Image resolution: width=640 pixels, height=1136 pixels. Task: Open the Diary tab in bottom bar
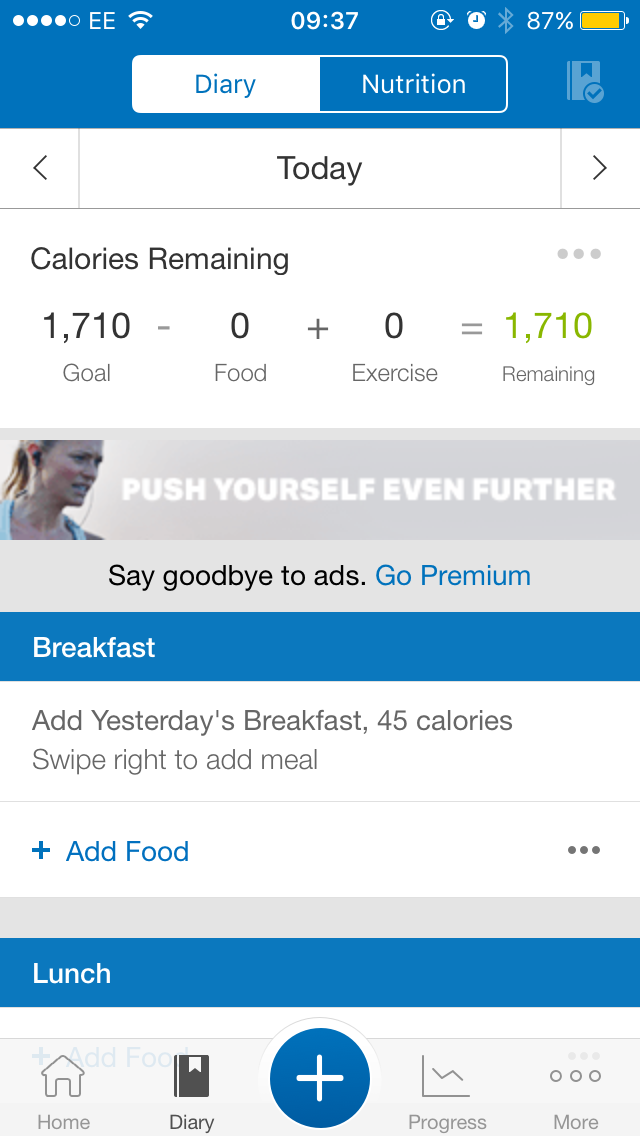coord(191,1092)
